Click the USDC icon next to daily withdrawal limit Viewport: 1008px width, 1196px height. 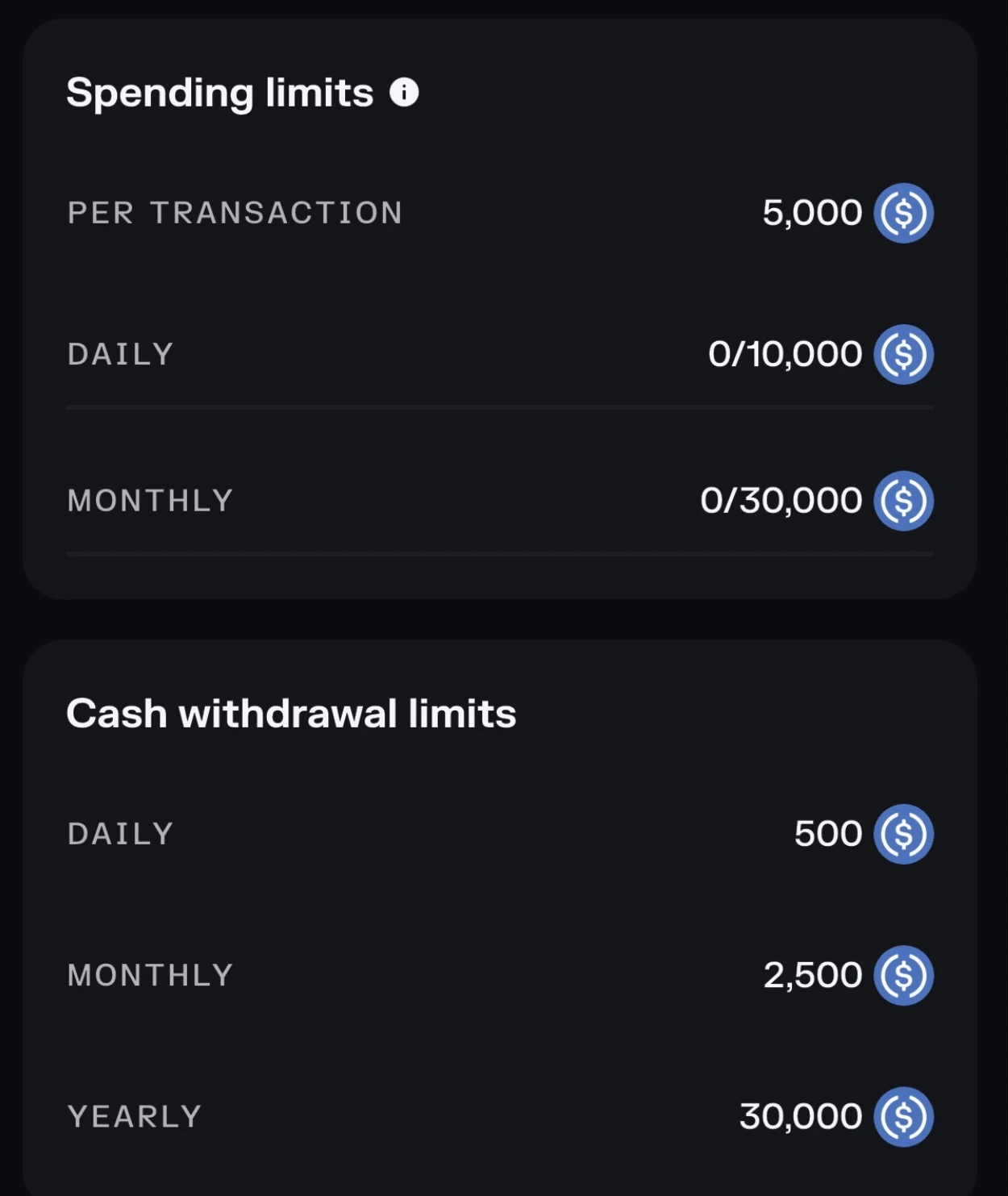[903, 832]
